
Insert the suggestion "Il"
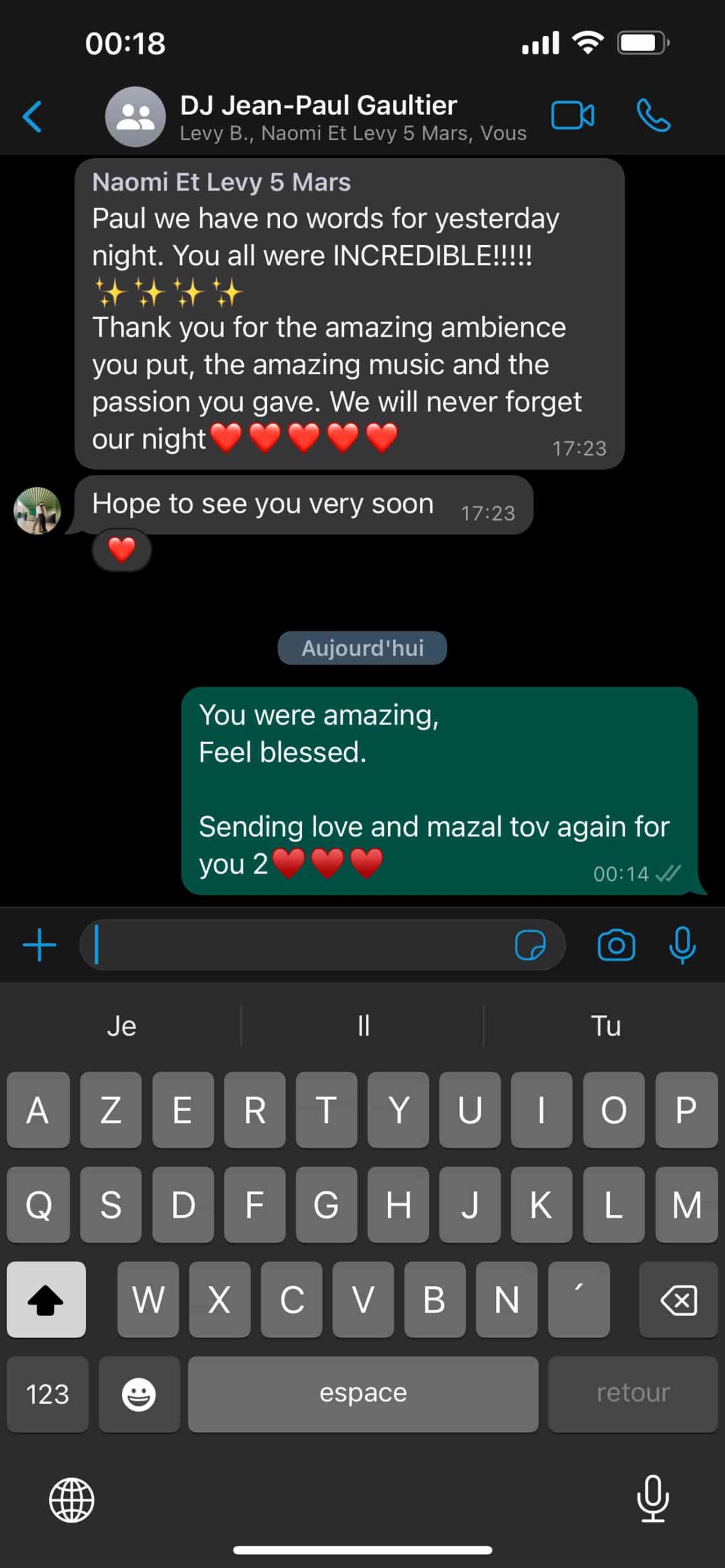(363, 1026)
